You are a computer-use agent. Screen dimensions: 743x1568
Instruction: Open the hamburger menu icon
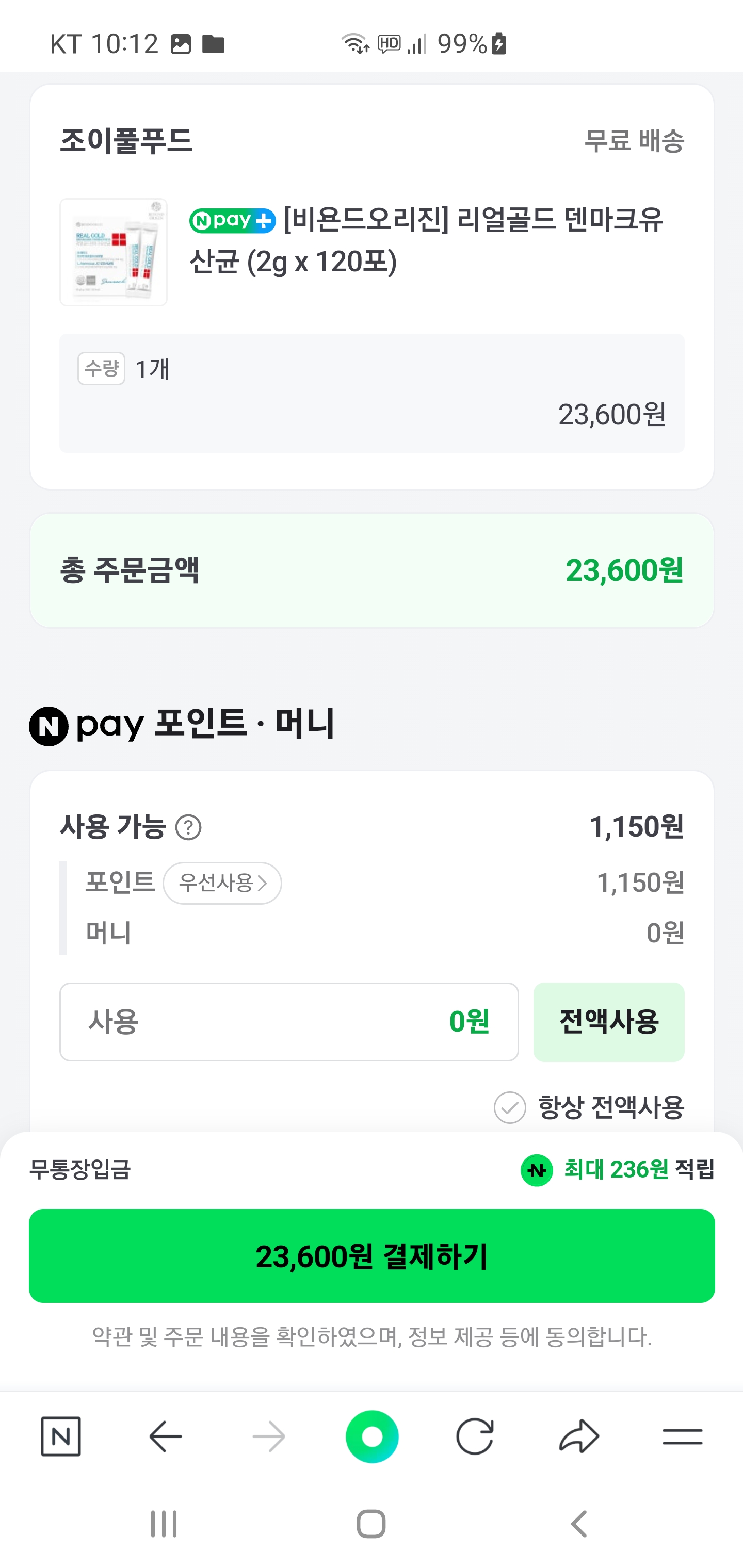(682, 1436)
